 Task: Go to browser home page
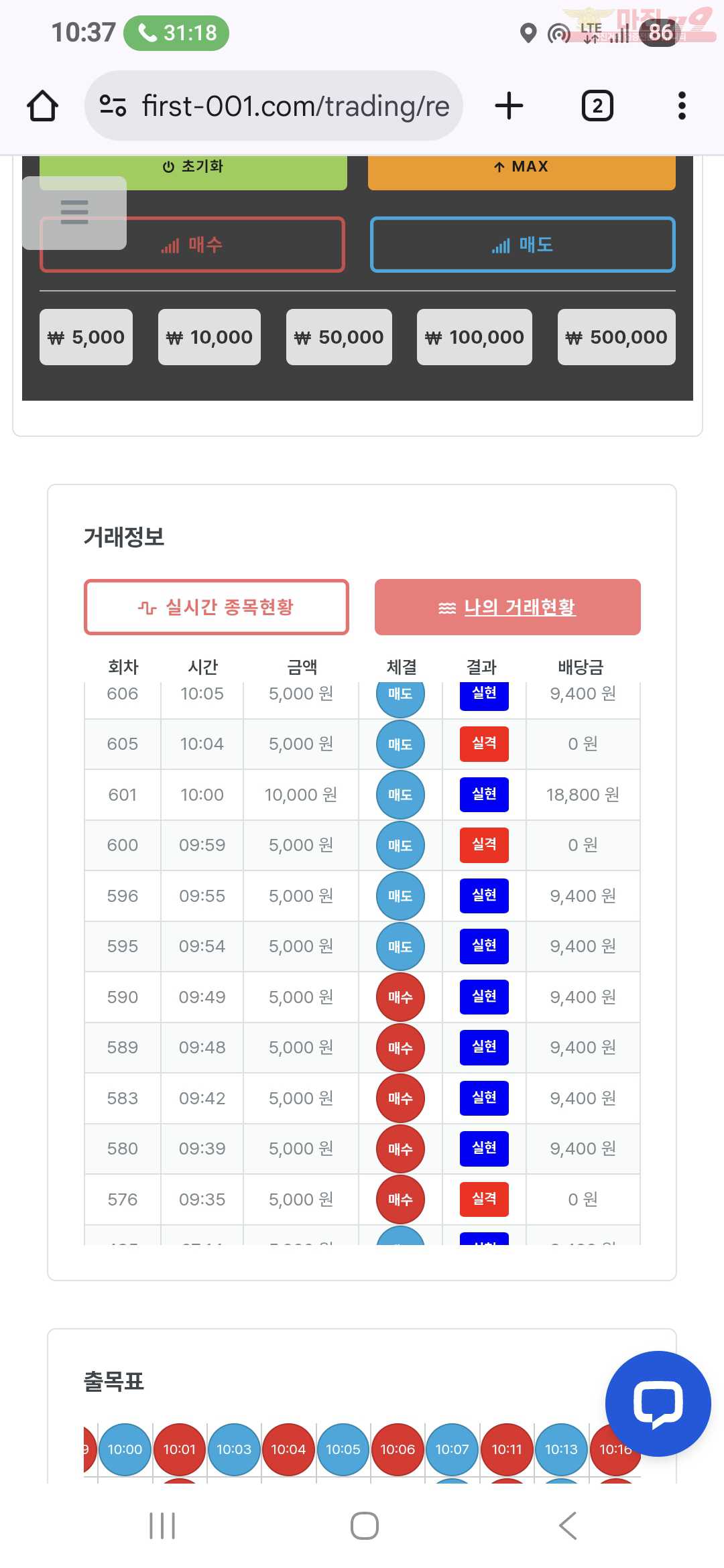coord(42,106)
